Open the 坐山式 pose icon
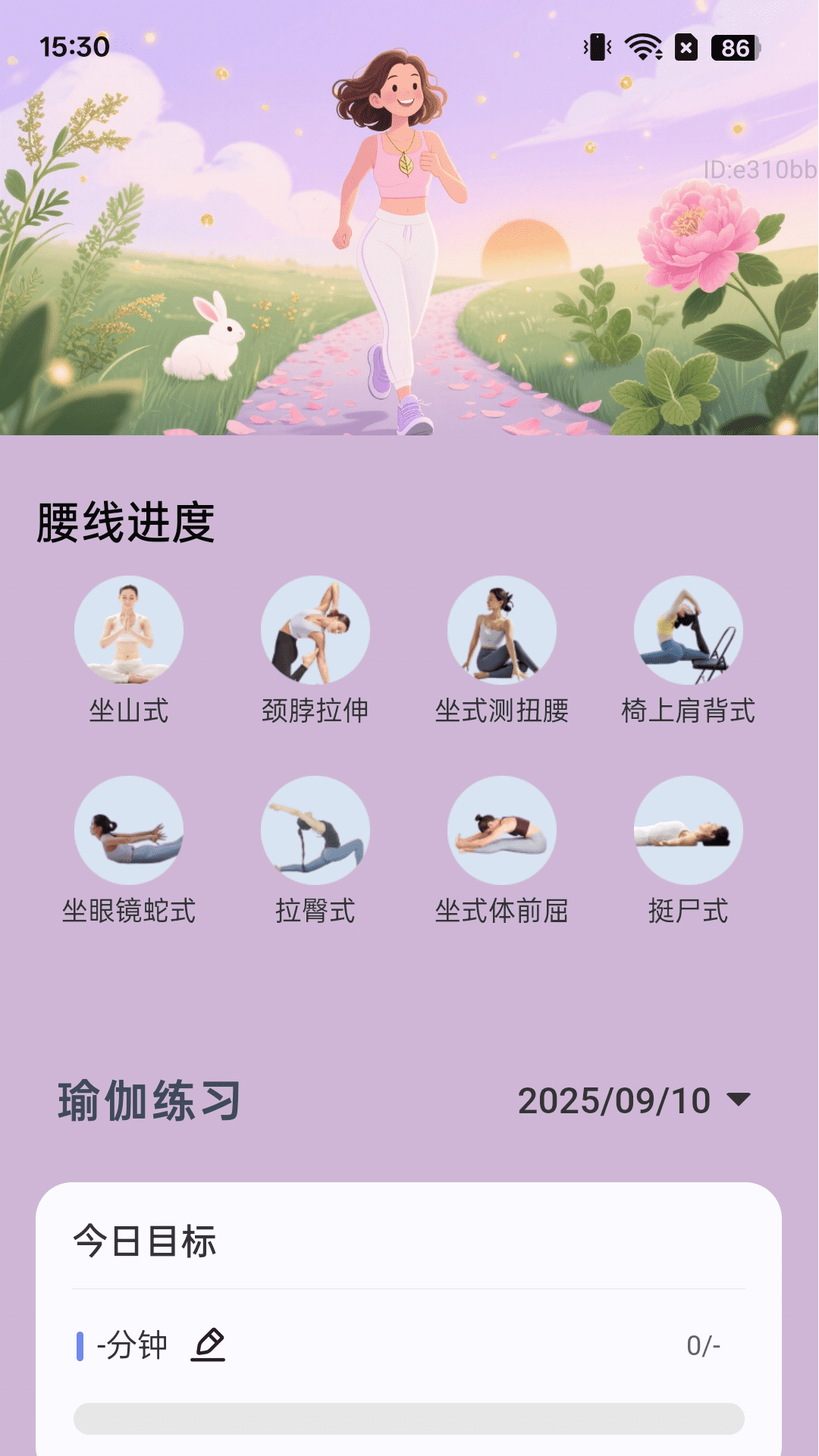Viewport: 819px width, 1456px height. [127, 631]
